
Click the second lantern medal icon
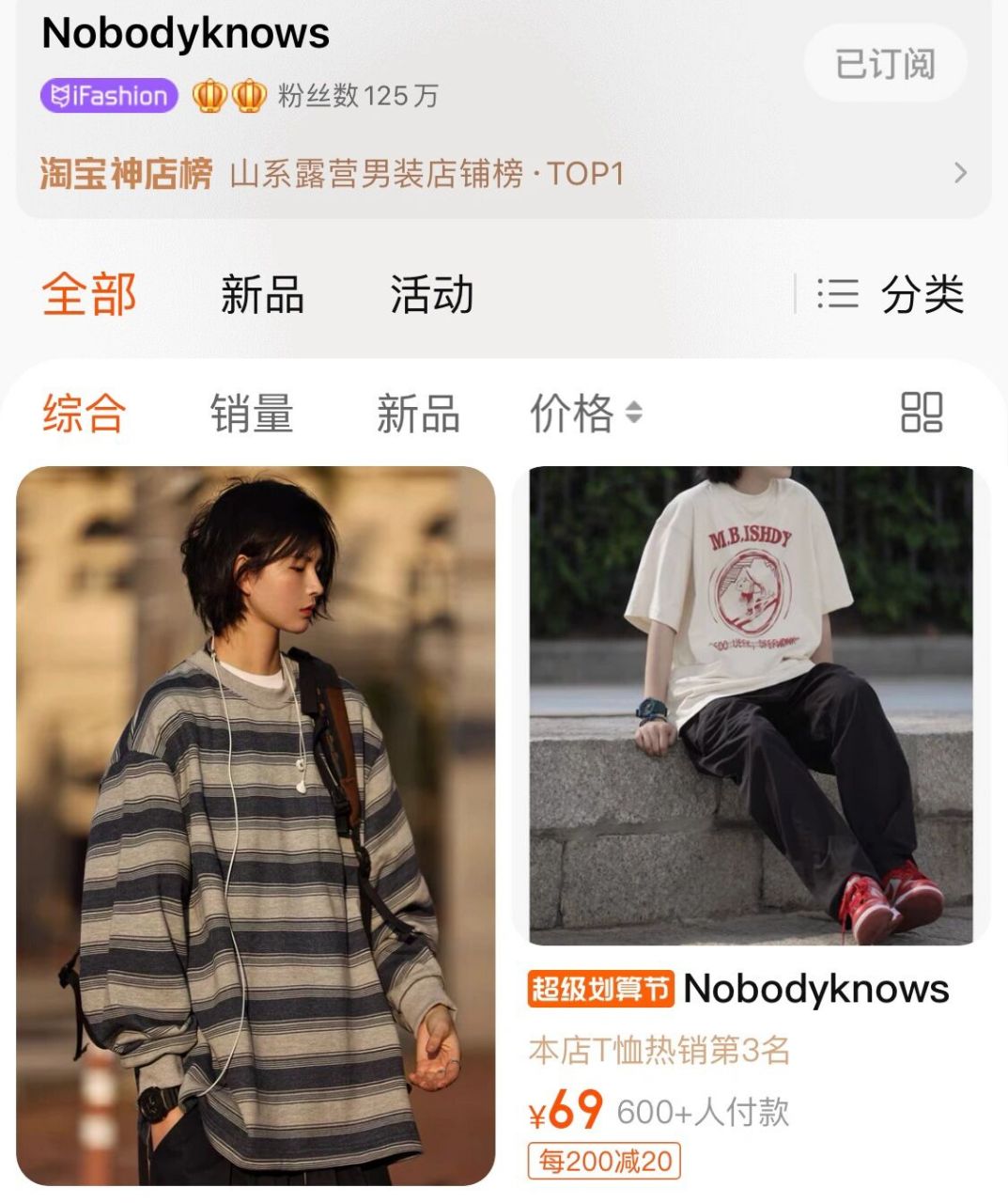click(x=247, y=94)
